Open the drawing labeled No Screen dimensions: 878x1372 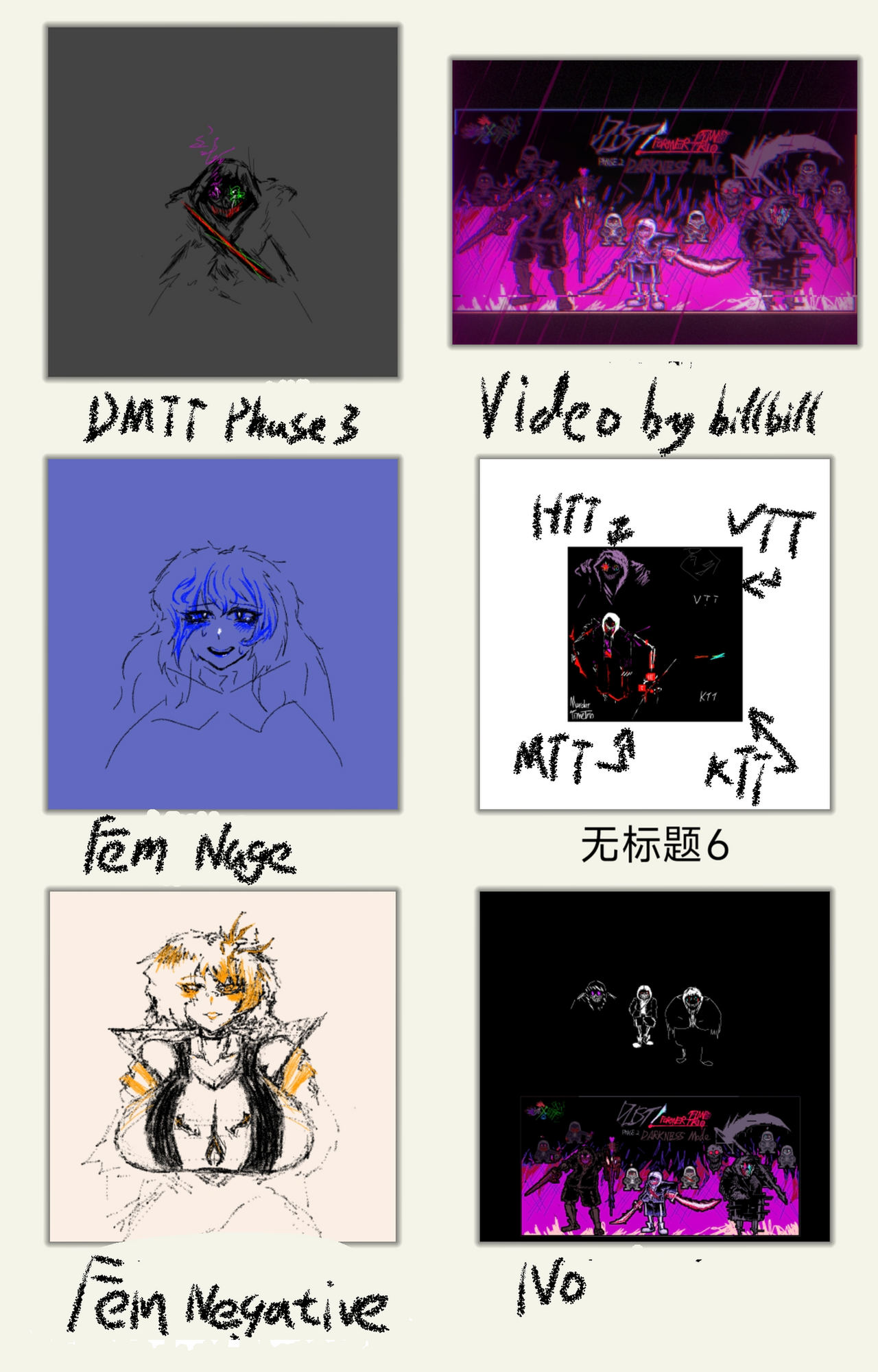[x=654, y=1067]
